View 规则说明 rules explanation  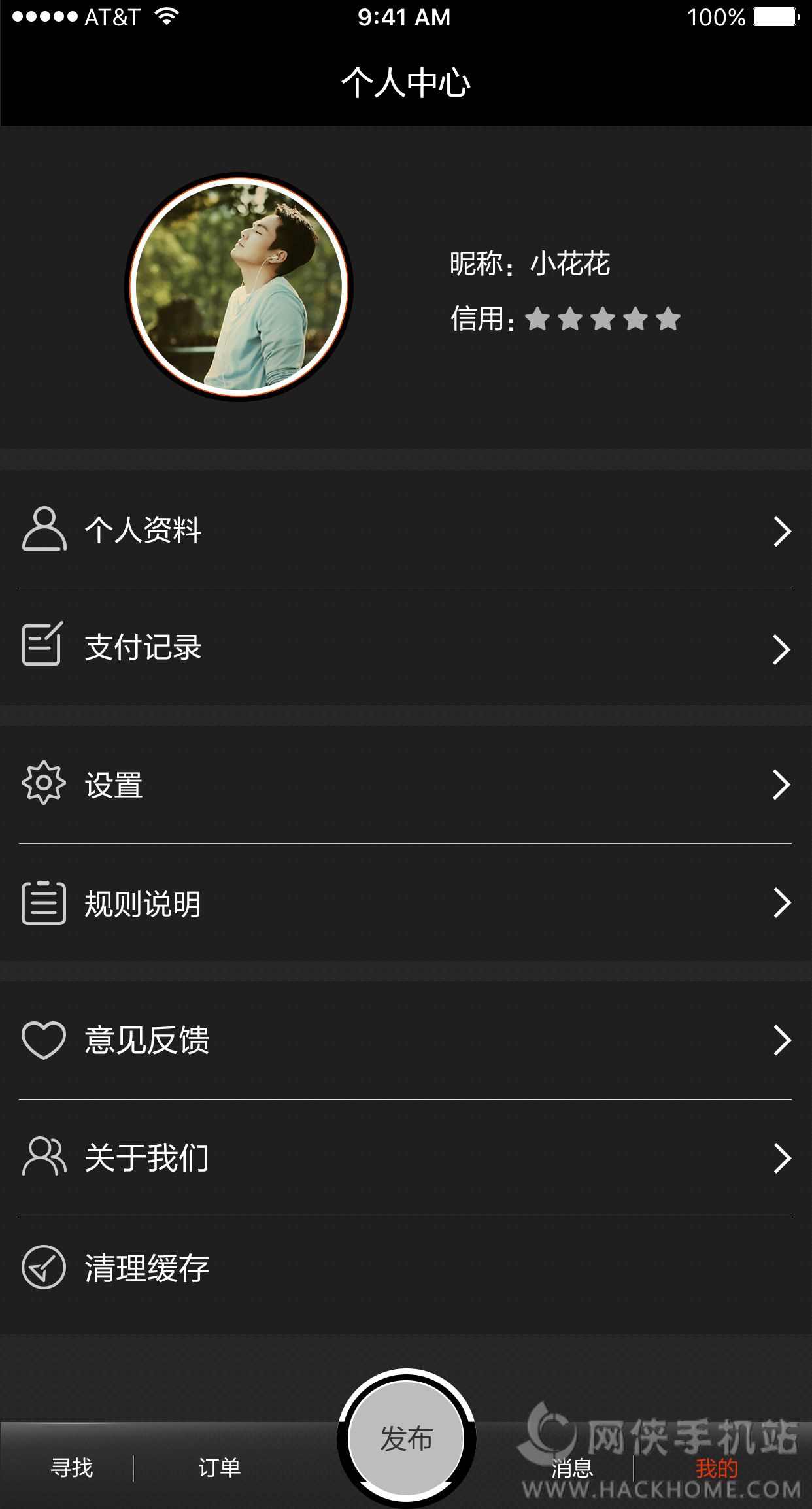pos(405,904)
